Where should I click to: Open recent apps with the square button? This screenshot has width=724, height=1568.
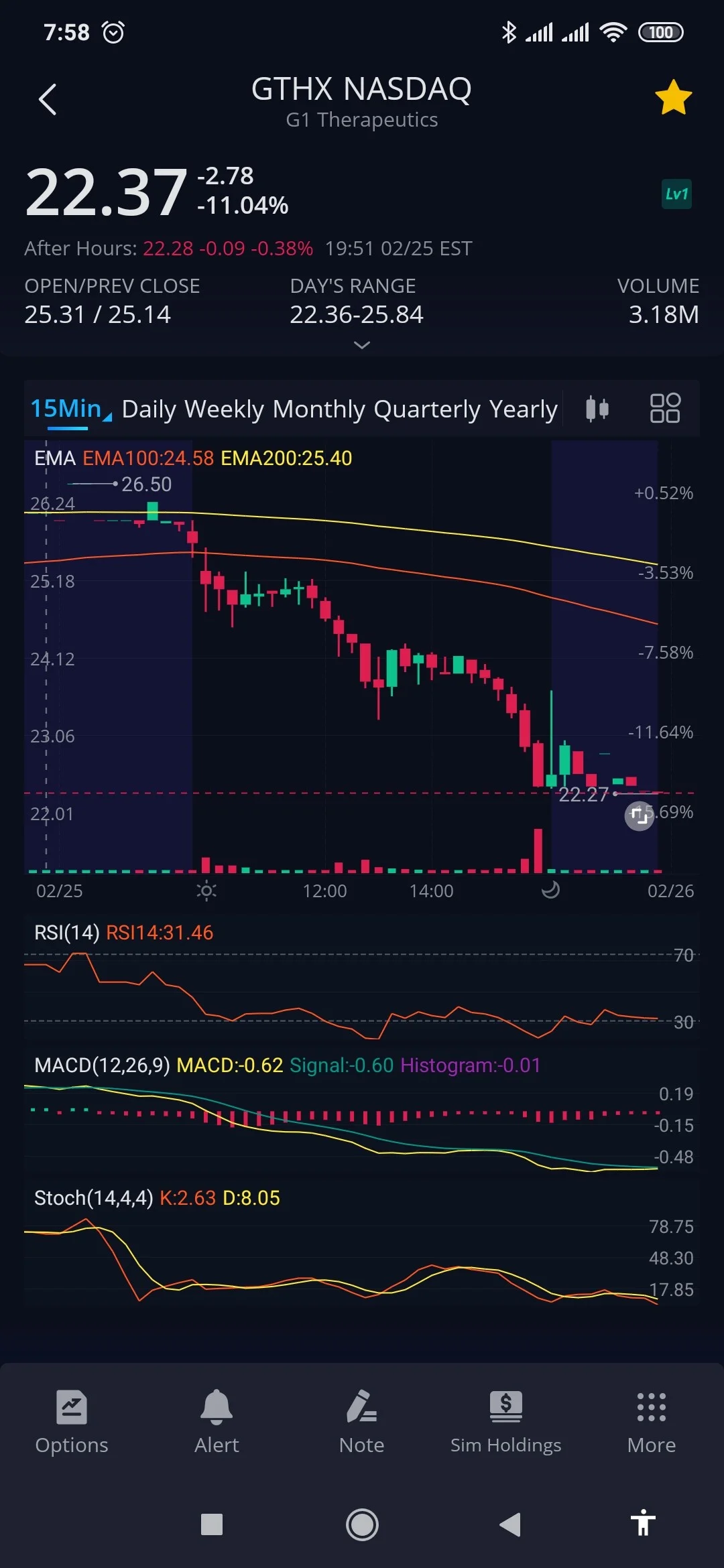(212, 1524)
